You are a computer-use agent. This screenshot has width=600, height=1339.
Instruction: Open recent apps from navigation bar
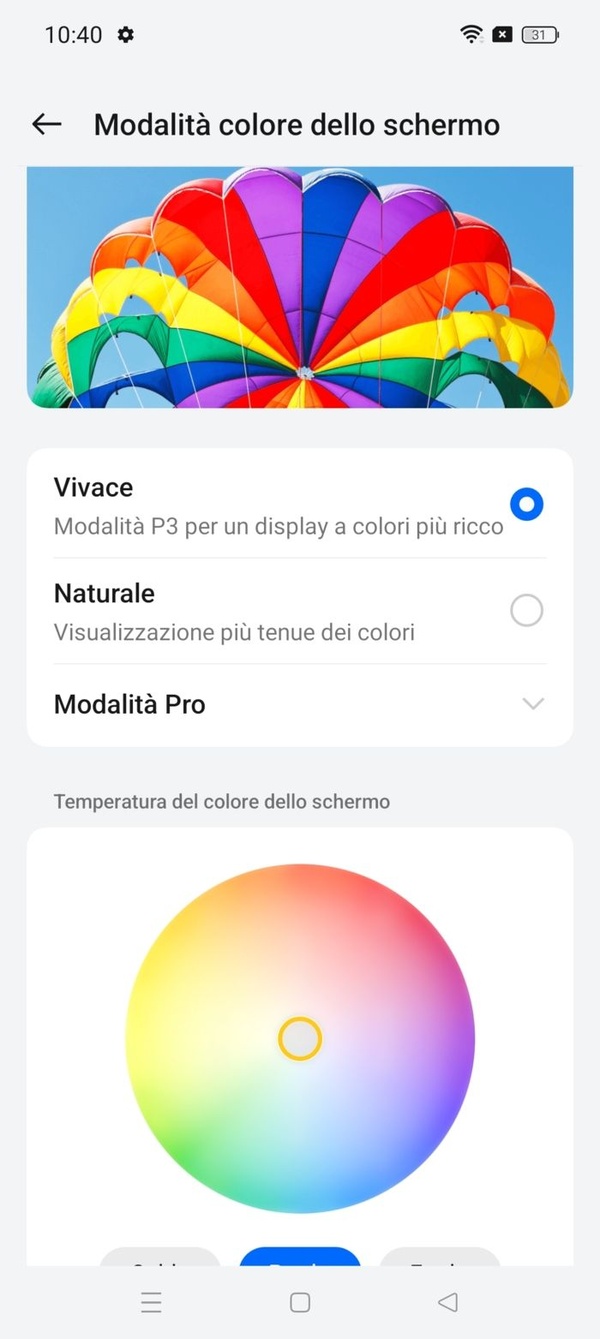151,1302
